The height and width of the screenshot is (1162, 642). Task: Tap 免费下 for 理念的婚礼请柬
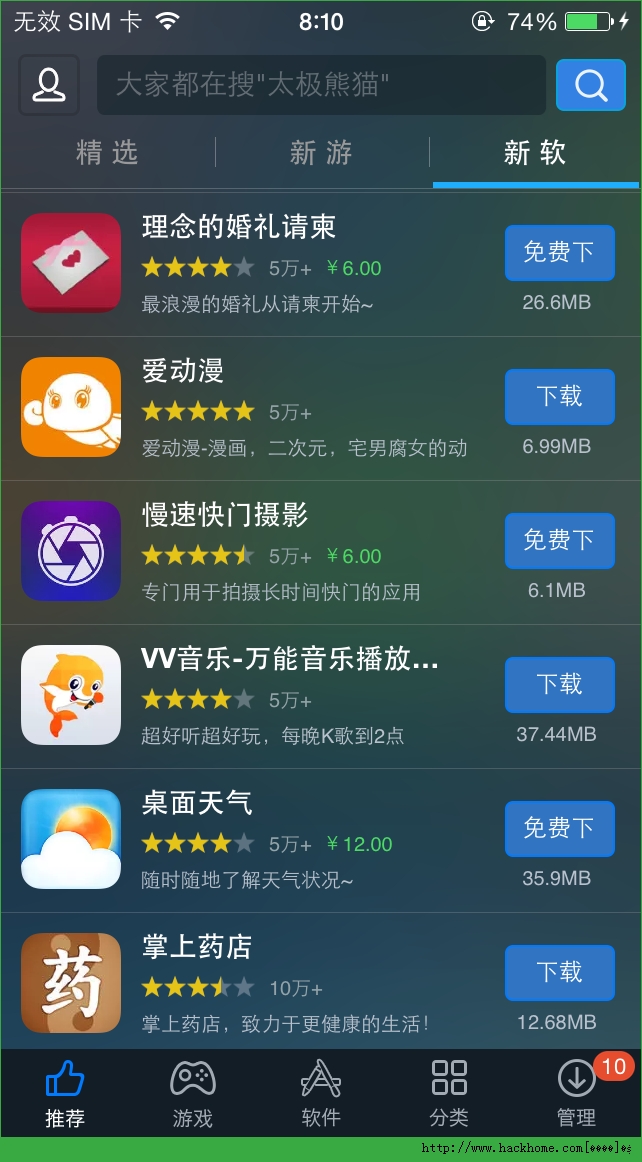(559, 253)
